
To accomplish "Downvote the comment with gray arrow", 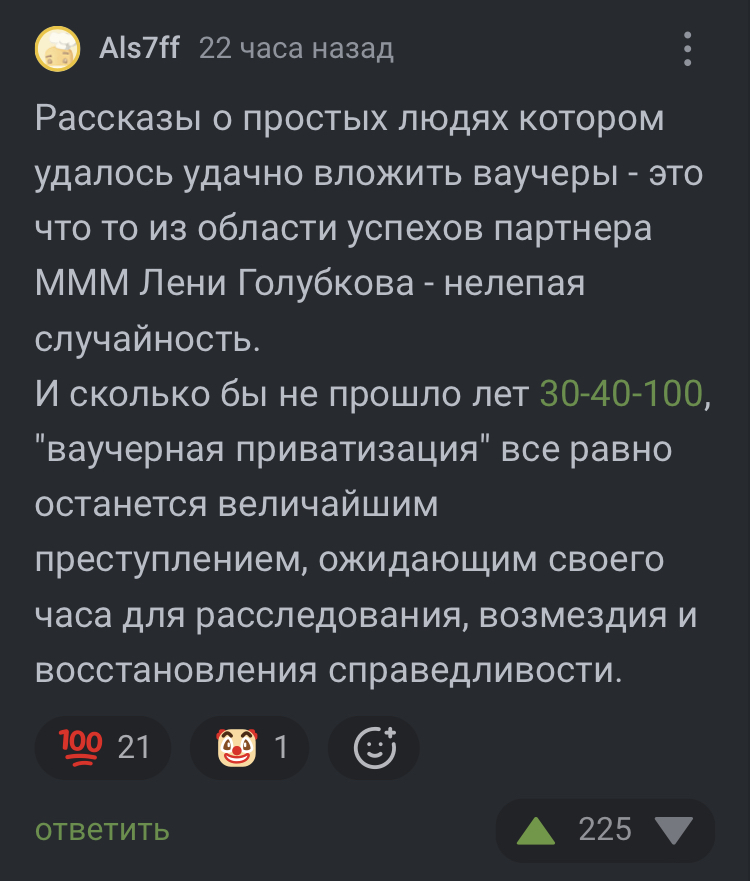I will click(x=672, y=830).
